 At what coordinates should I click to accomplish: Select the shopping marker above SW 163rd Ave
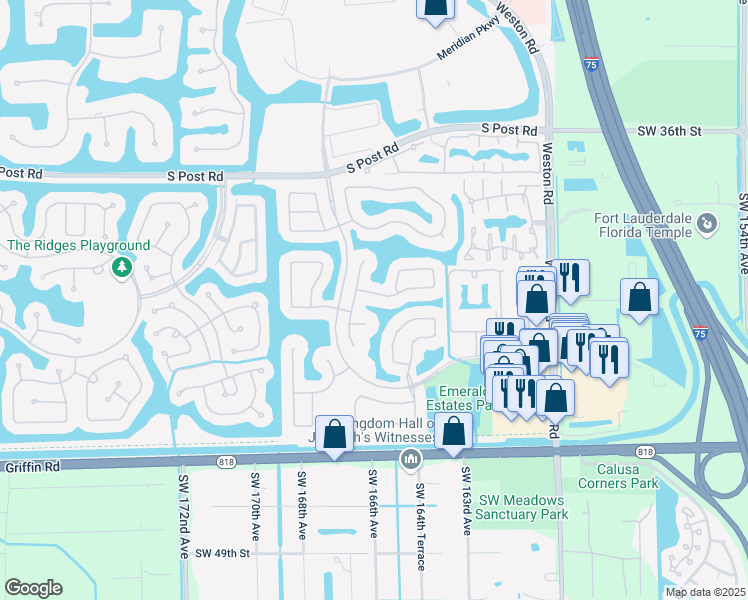pyautogui.click(x=453, y=432)
